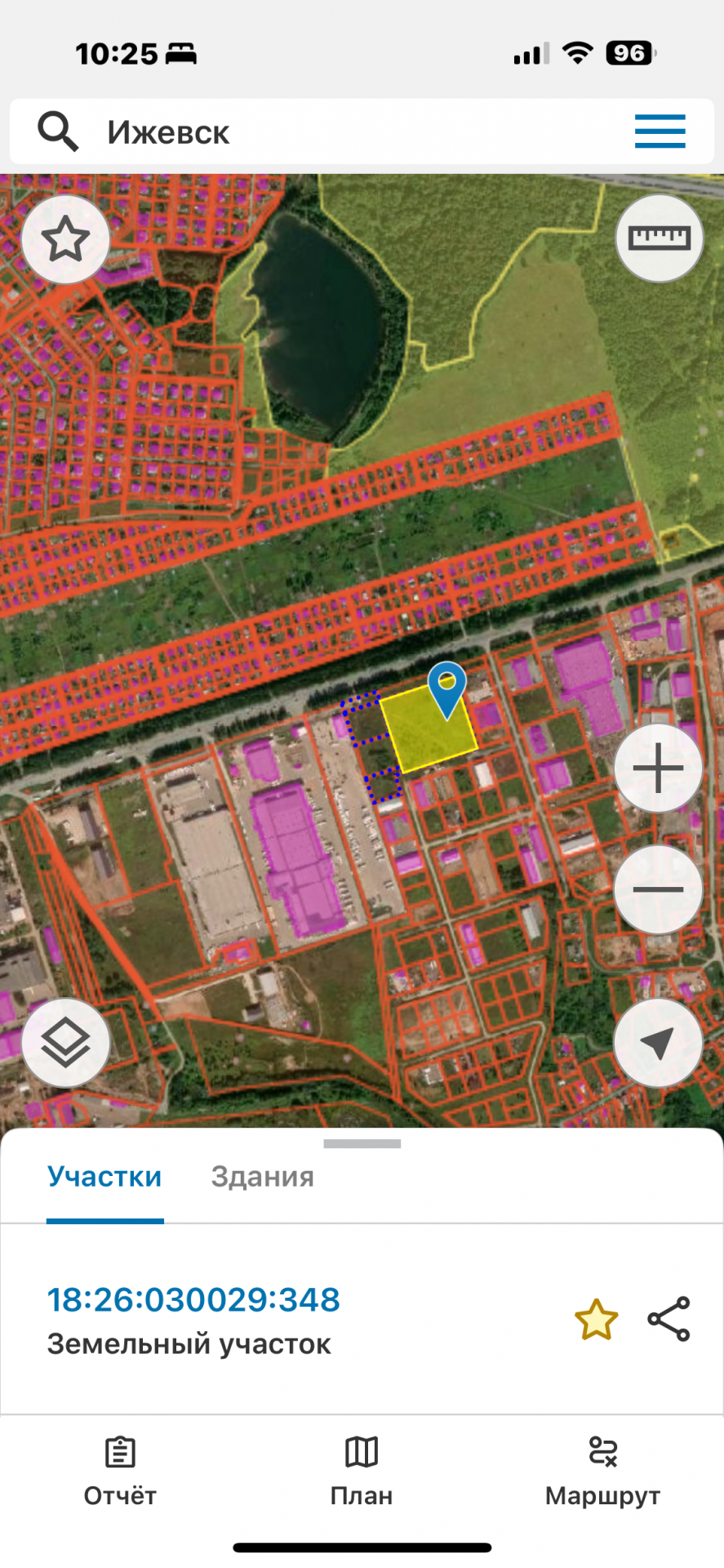Tap the blue location pin on map

click(447, 687)
